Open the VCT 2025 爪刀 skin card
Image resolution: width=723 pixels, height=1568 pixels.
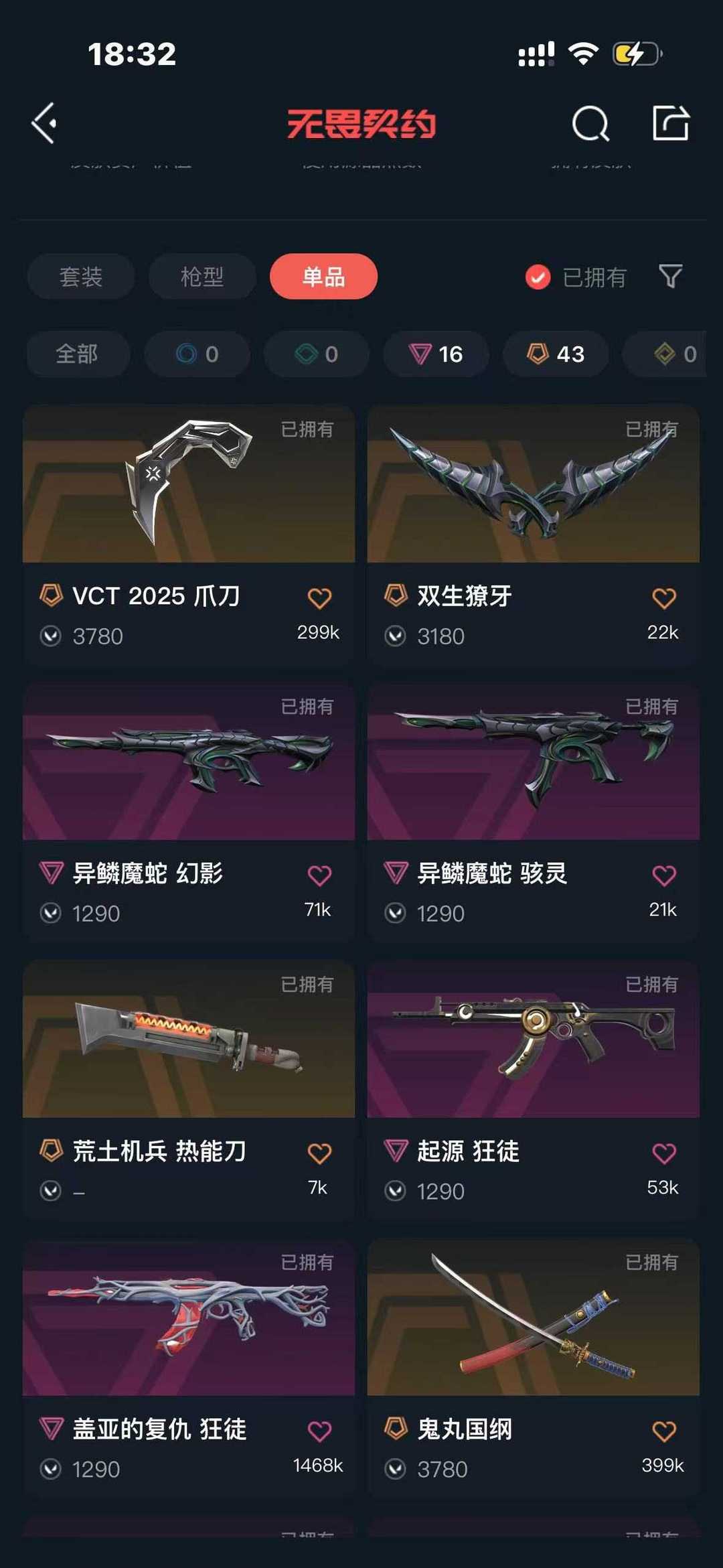tap(189, 534)
